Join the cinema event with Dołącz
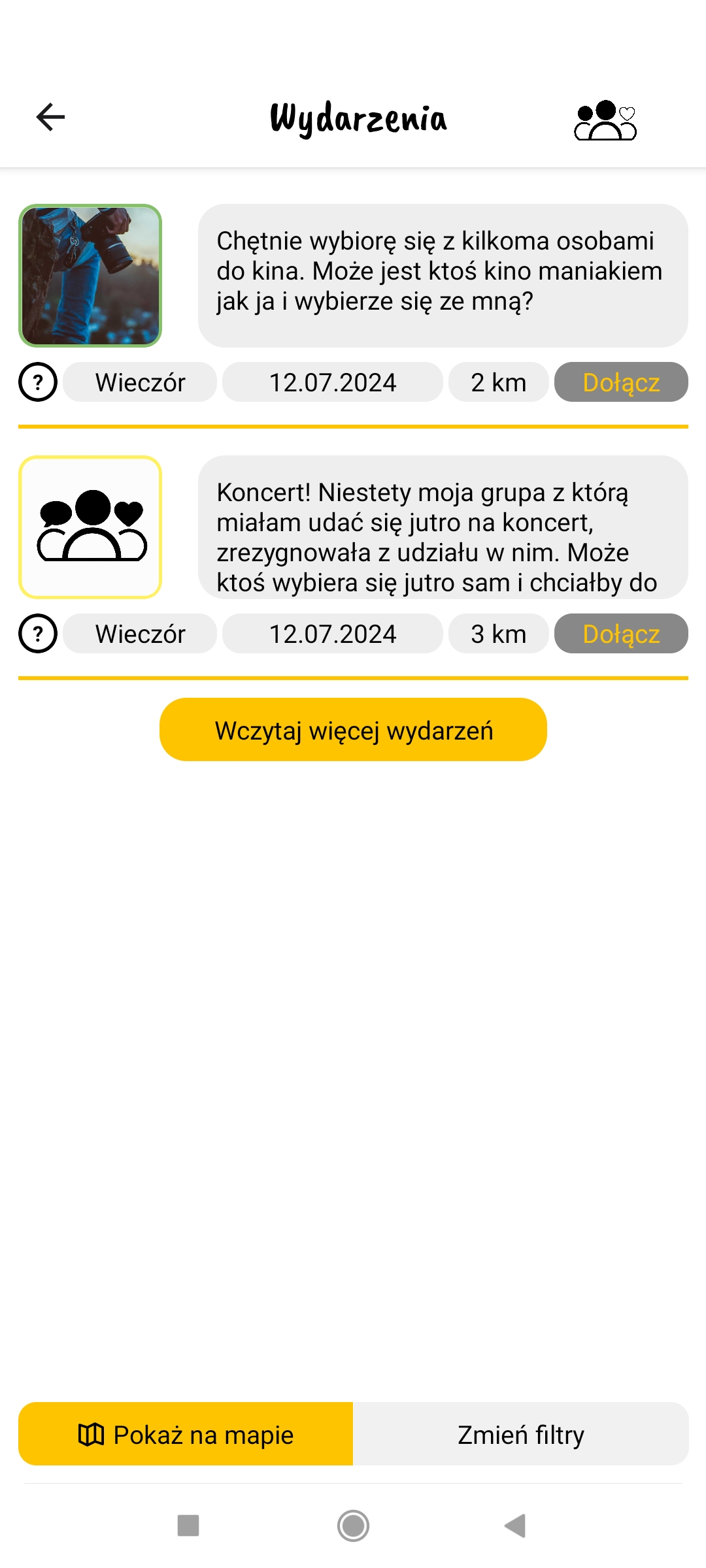Viewport: 706px width, 1568px height. pyautogui.click(x=621, y=382)
